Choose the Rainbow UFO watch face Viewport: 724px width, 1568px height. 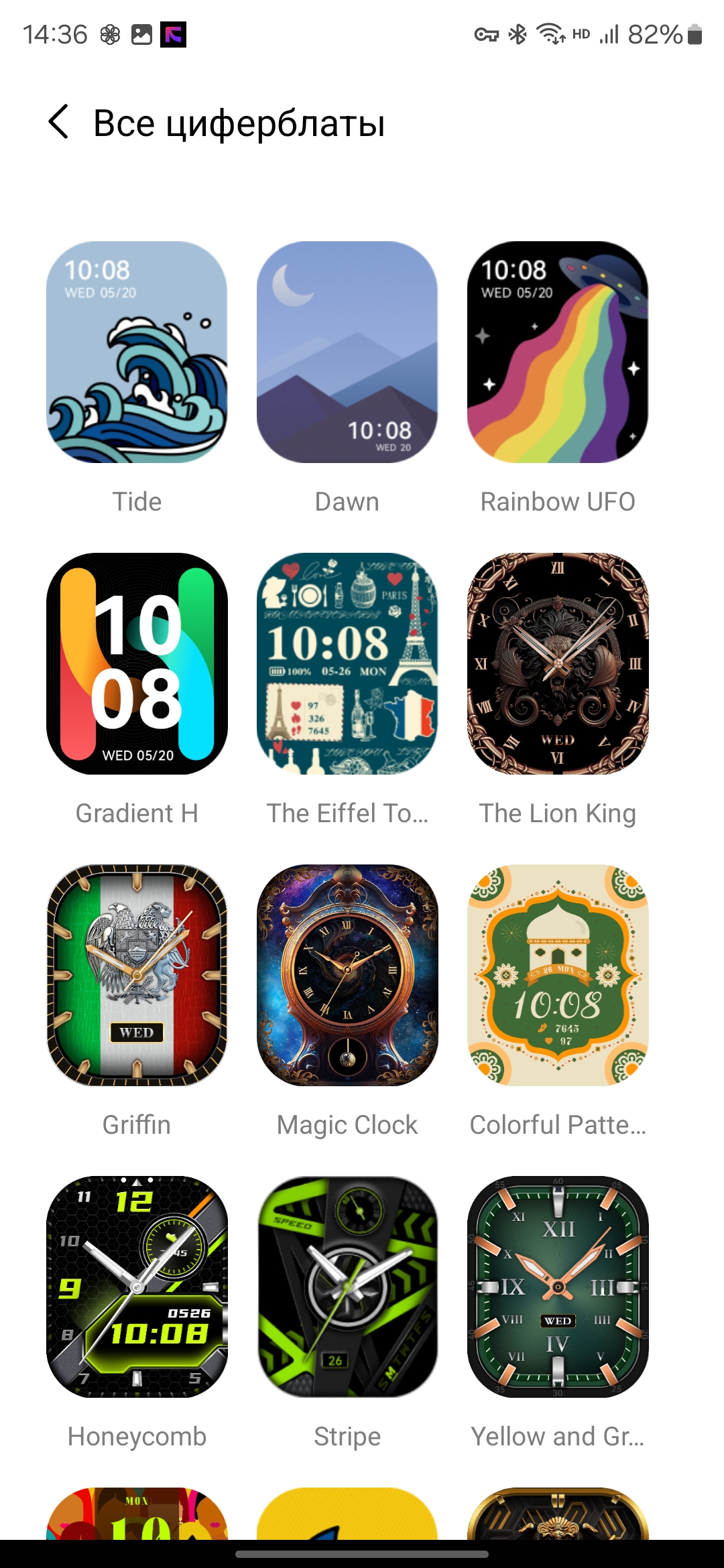558,352
